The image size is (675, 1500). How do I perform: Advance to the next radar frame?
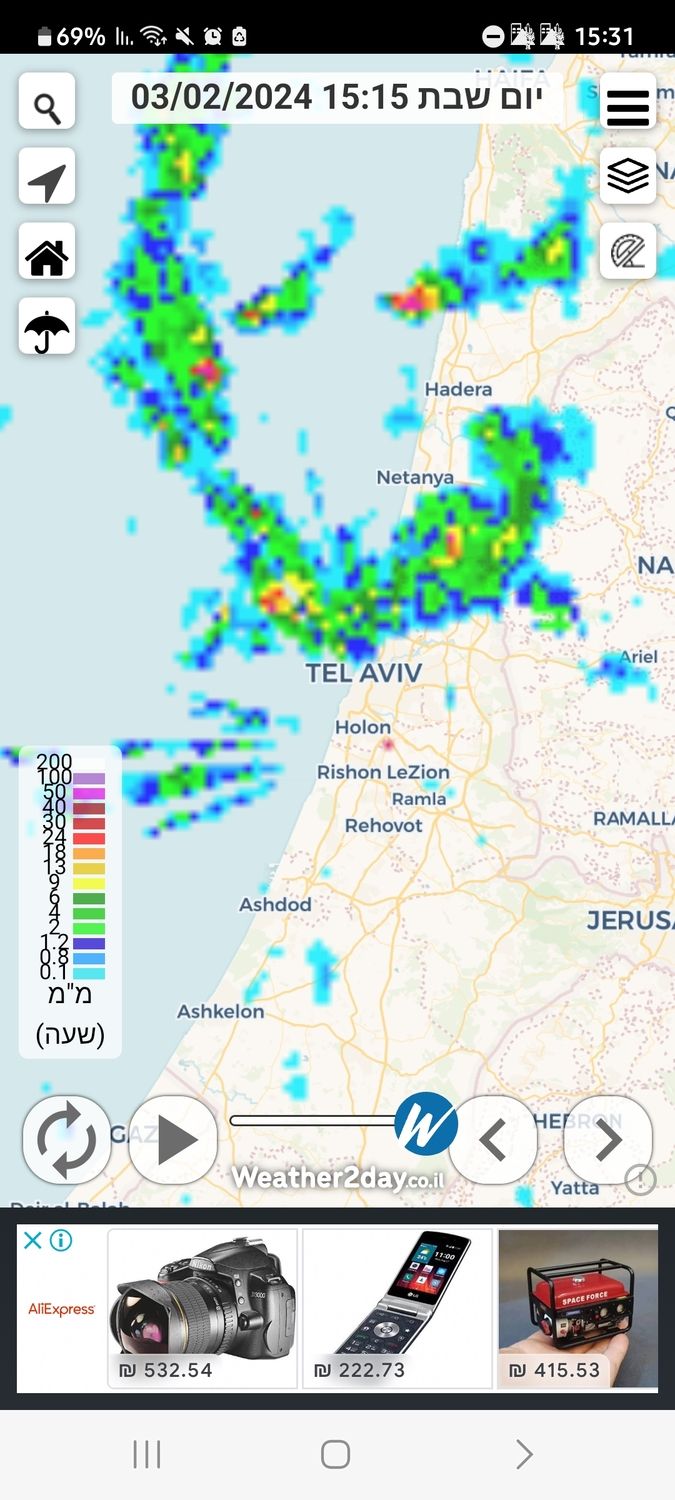click(608, 1139)
